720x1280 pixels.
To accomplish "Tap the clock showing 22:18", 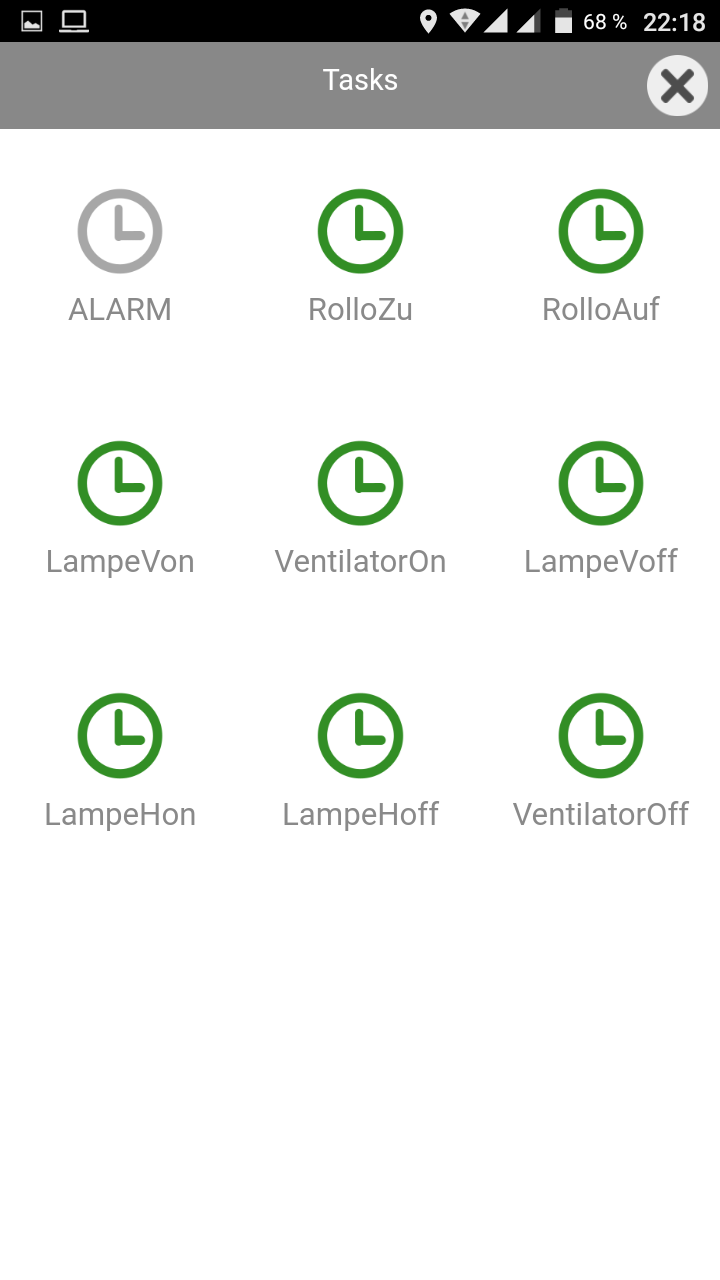I will point(678,18).
